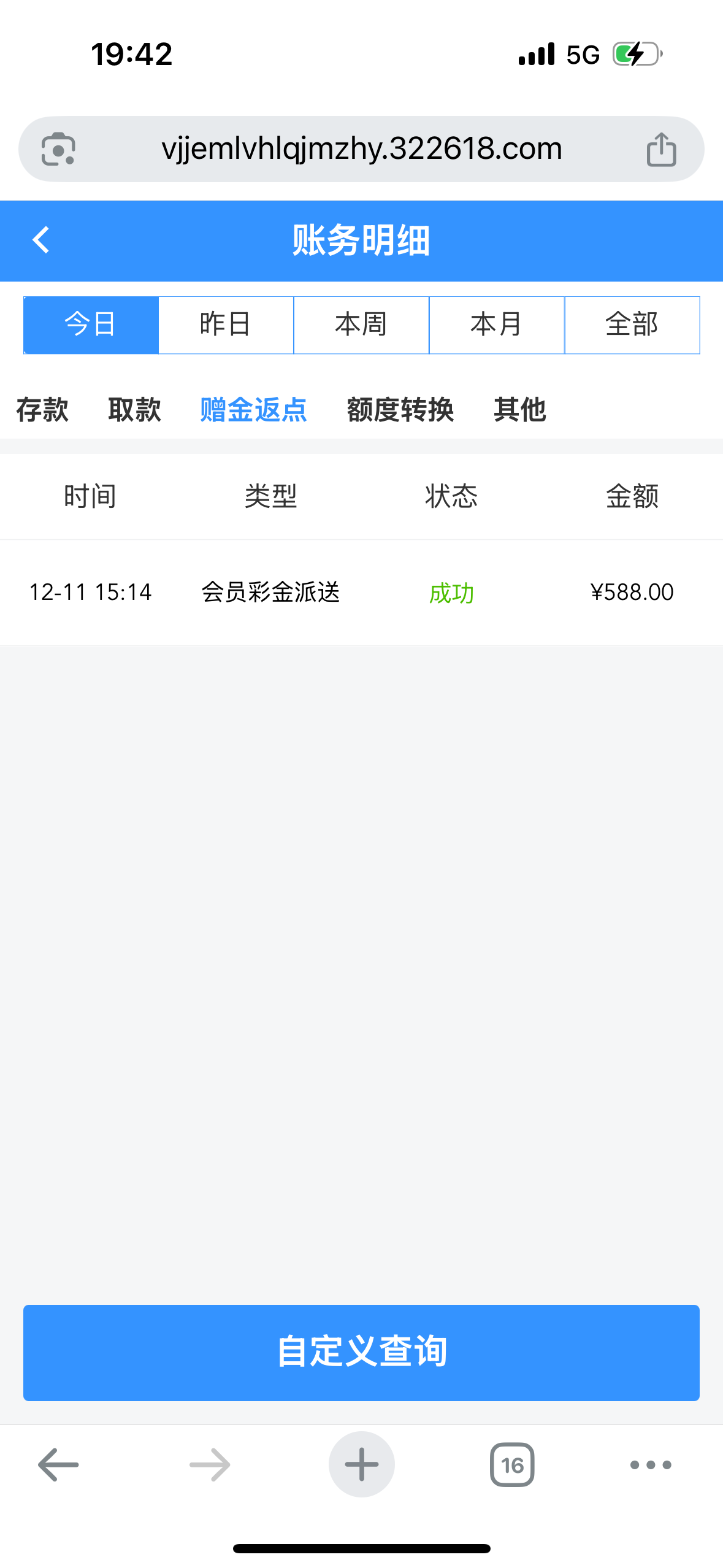Select the 今日 filter option

(90, 325)
